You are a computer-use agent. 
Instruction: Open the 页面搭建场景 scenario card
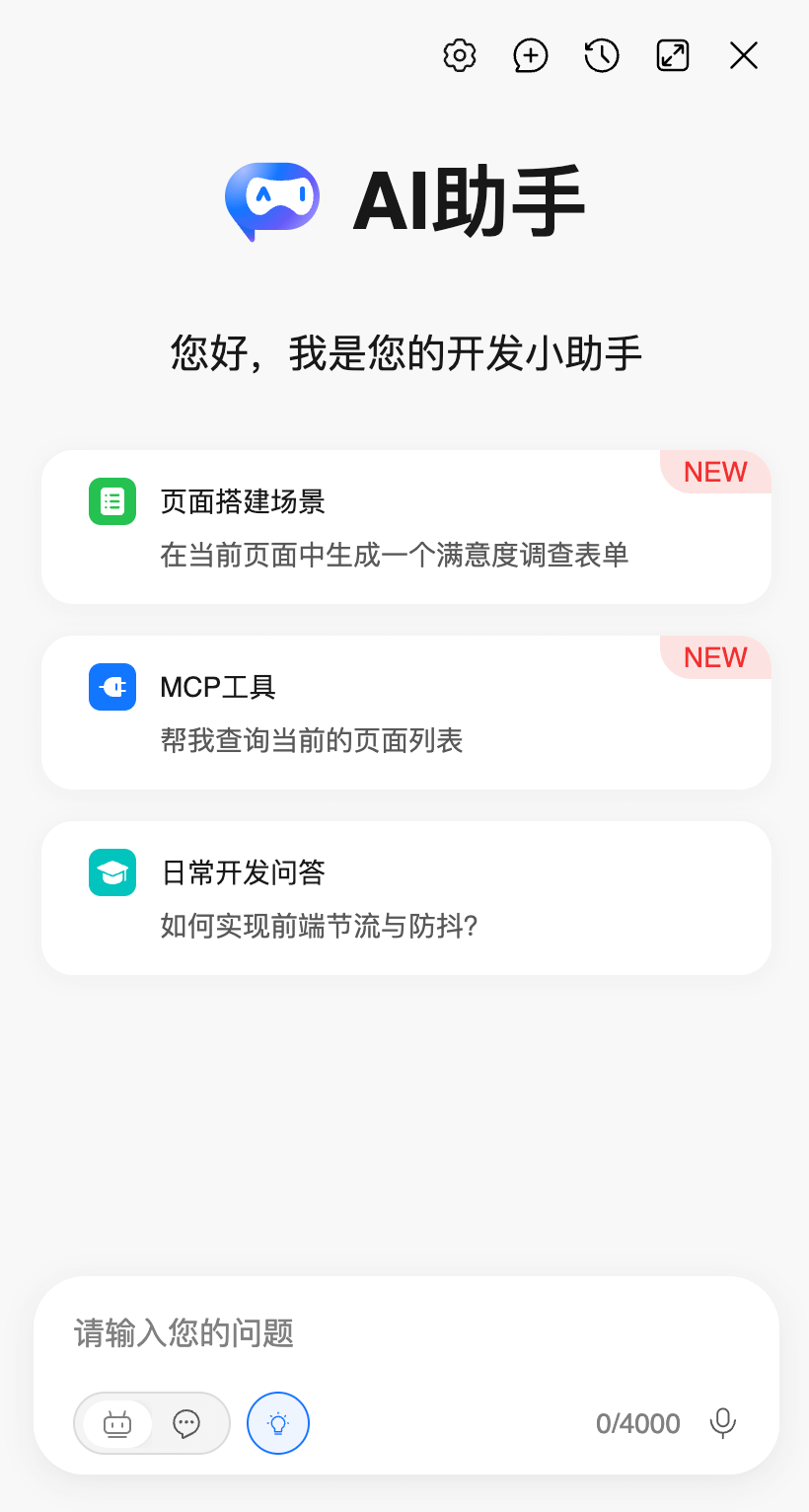click(x=404, y=526)
